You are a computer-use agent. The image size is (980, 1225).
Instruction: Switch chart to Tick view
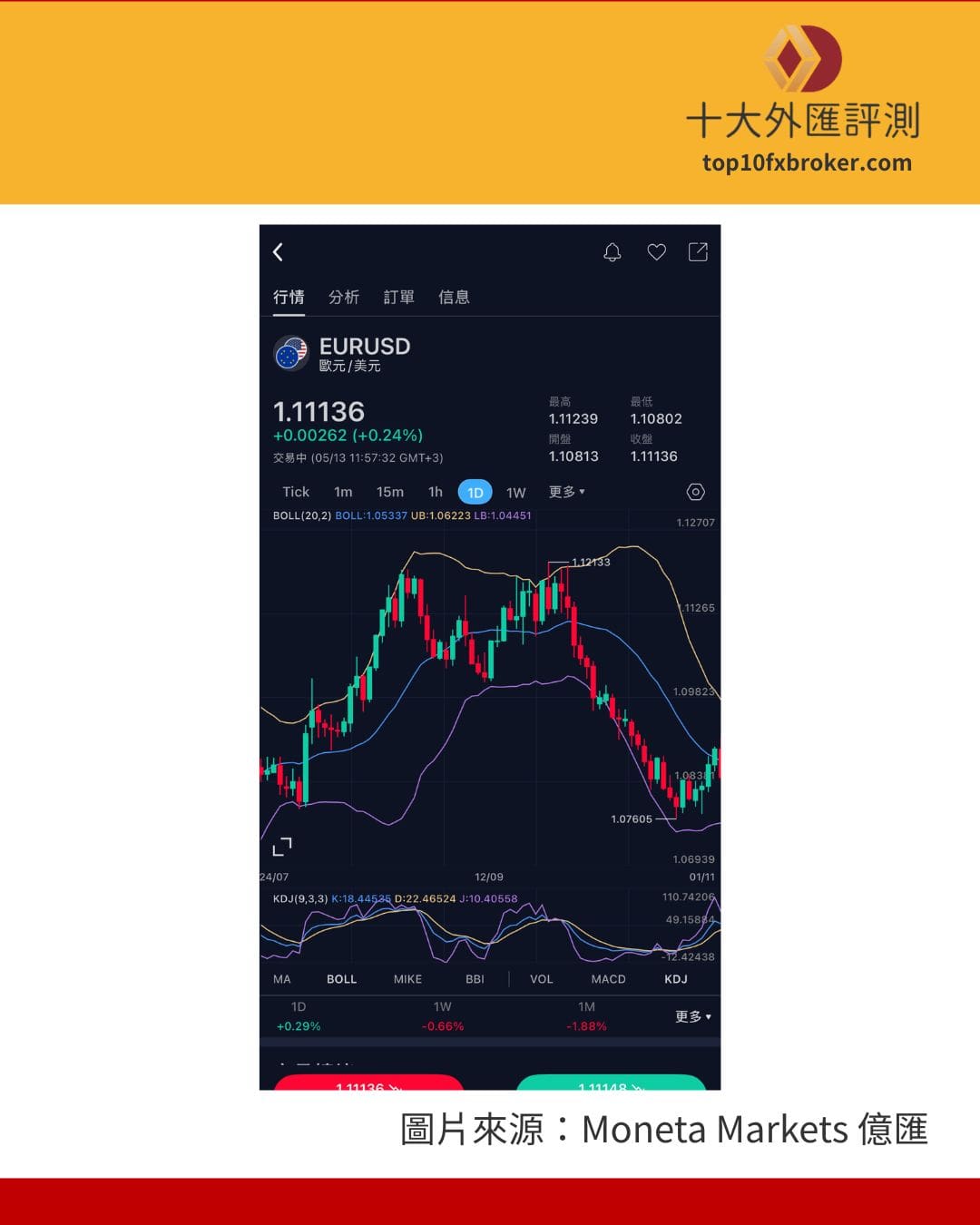click(295, 492)
